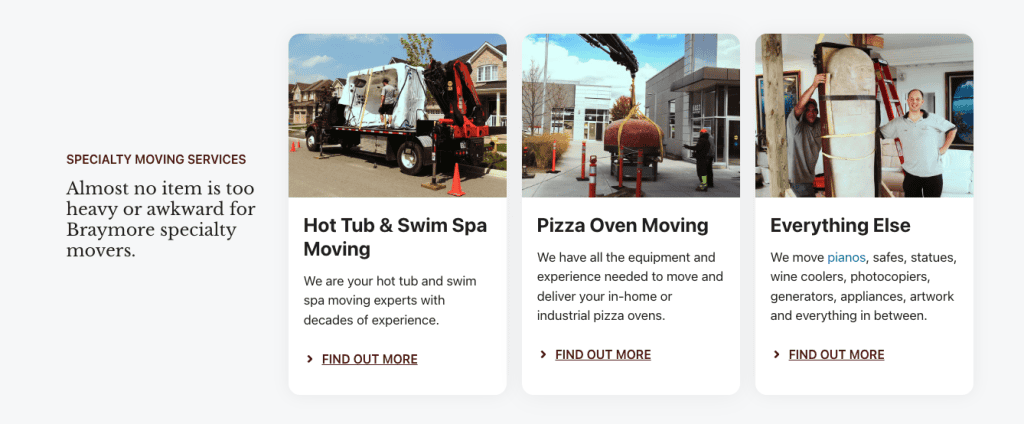Open Find Out More under Pizza Oven Moving

click(x=602, y=354)
